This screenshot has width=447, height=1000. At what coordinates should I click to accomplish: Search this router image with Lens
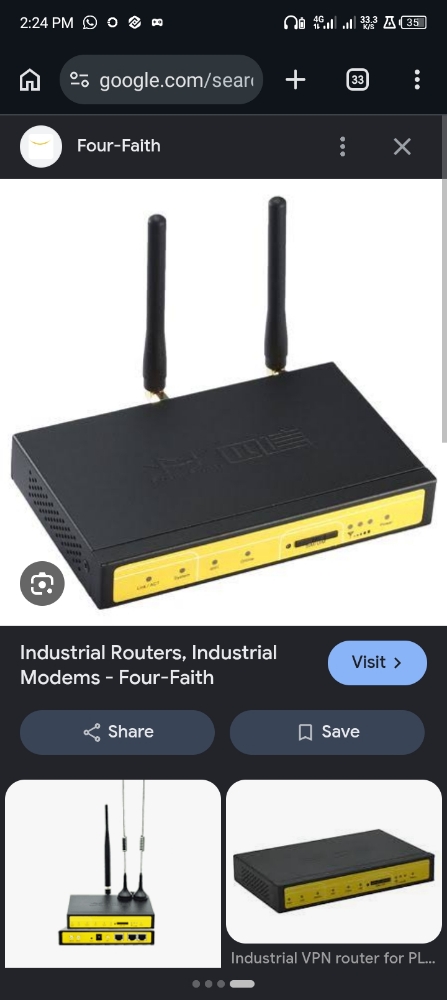click(x=42, y=583)
